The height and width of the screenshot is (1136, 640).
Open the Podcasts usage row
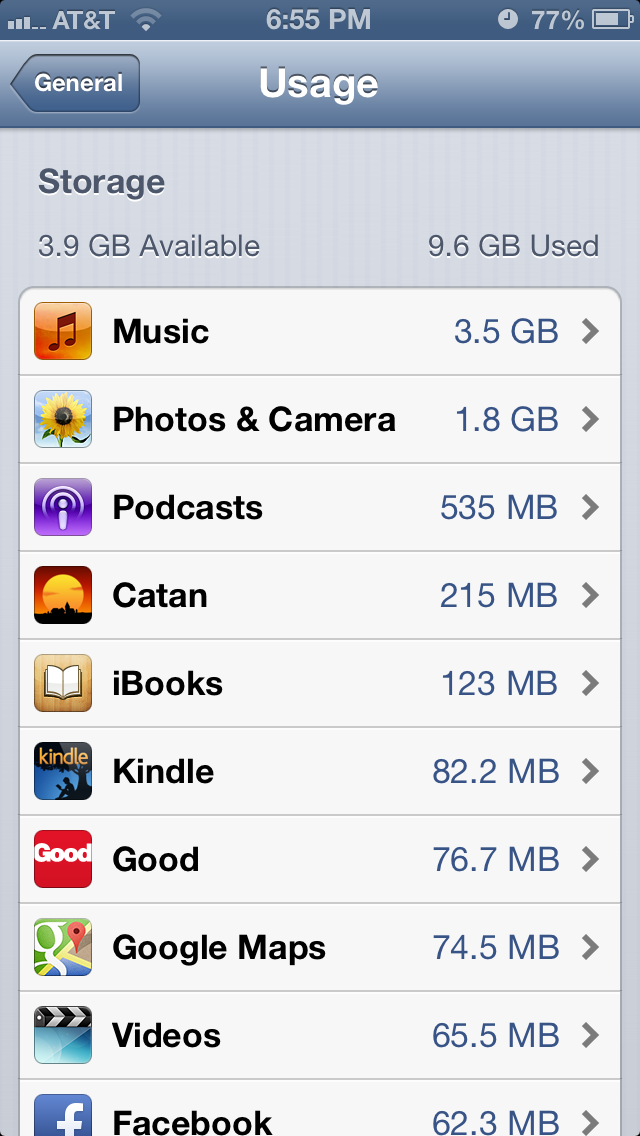pos(320,508)
